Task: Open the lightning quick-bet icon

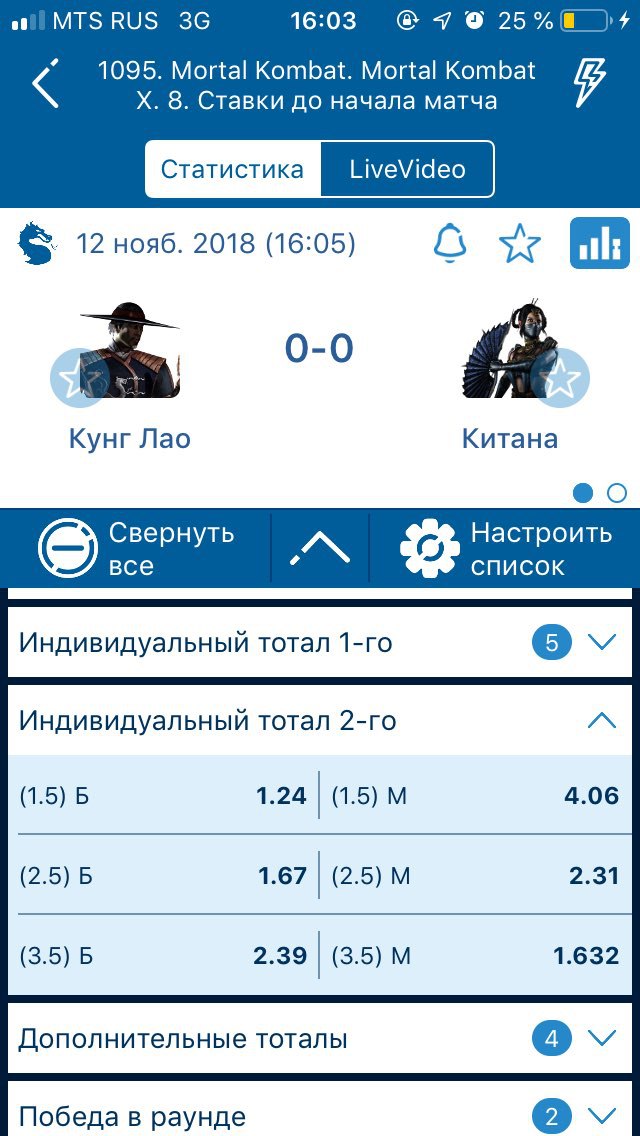Action: pyautogui.click(x=589, y=83)
